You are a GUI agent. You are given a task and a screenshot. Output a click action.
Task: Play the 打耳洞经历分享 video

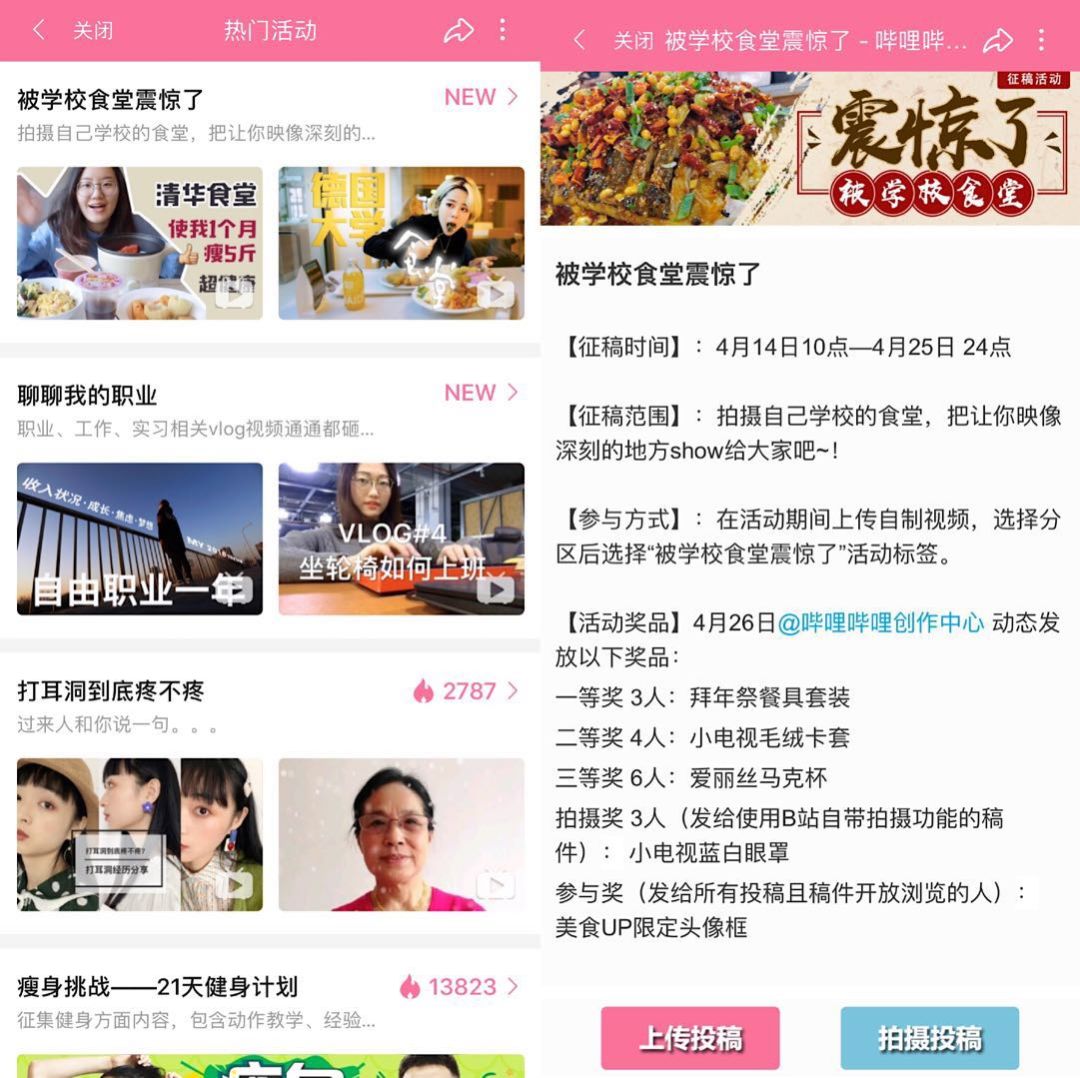(x=140, y=834)
